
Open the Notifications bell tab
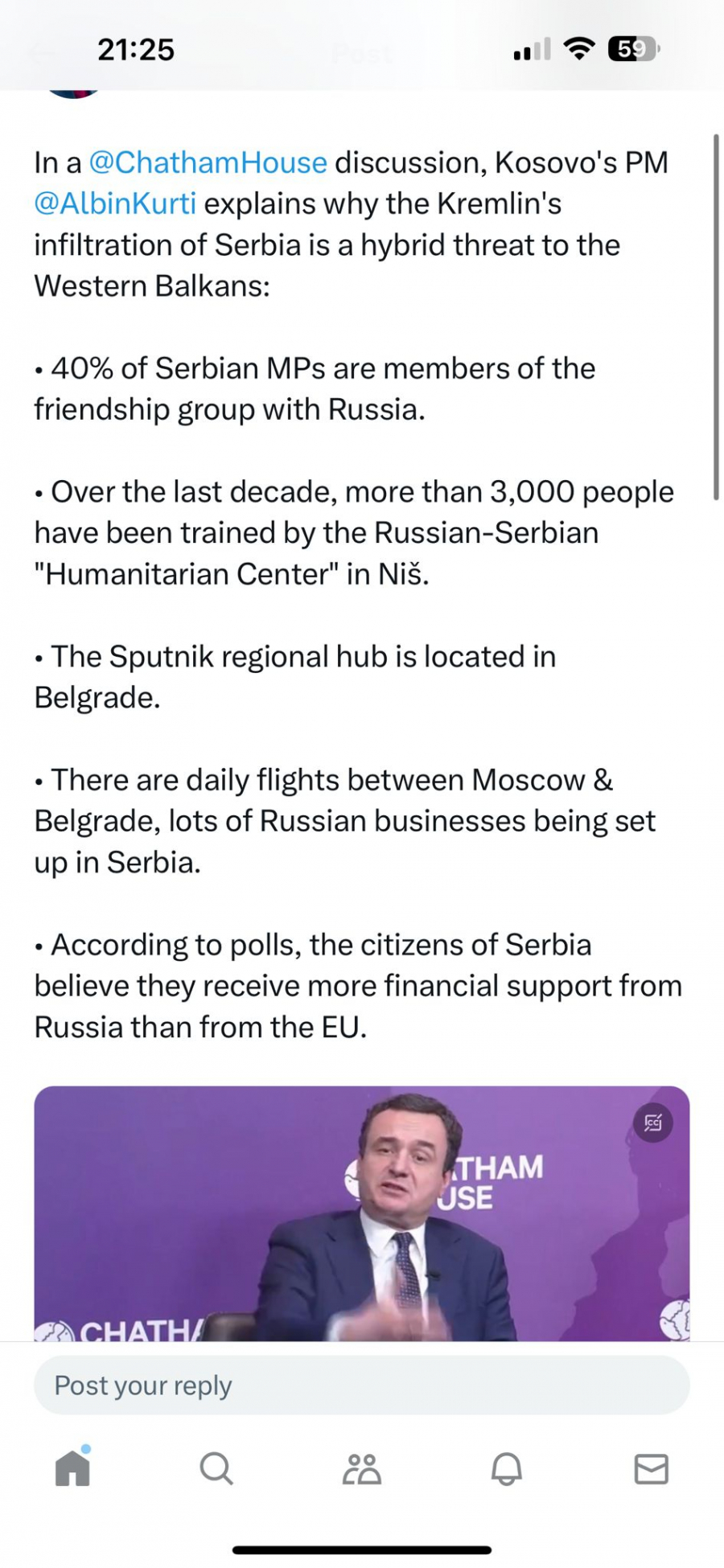point(507,1468)
